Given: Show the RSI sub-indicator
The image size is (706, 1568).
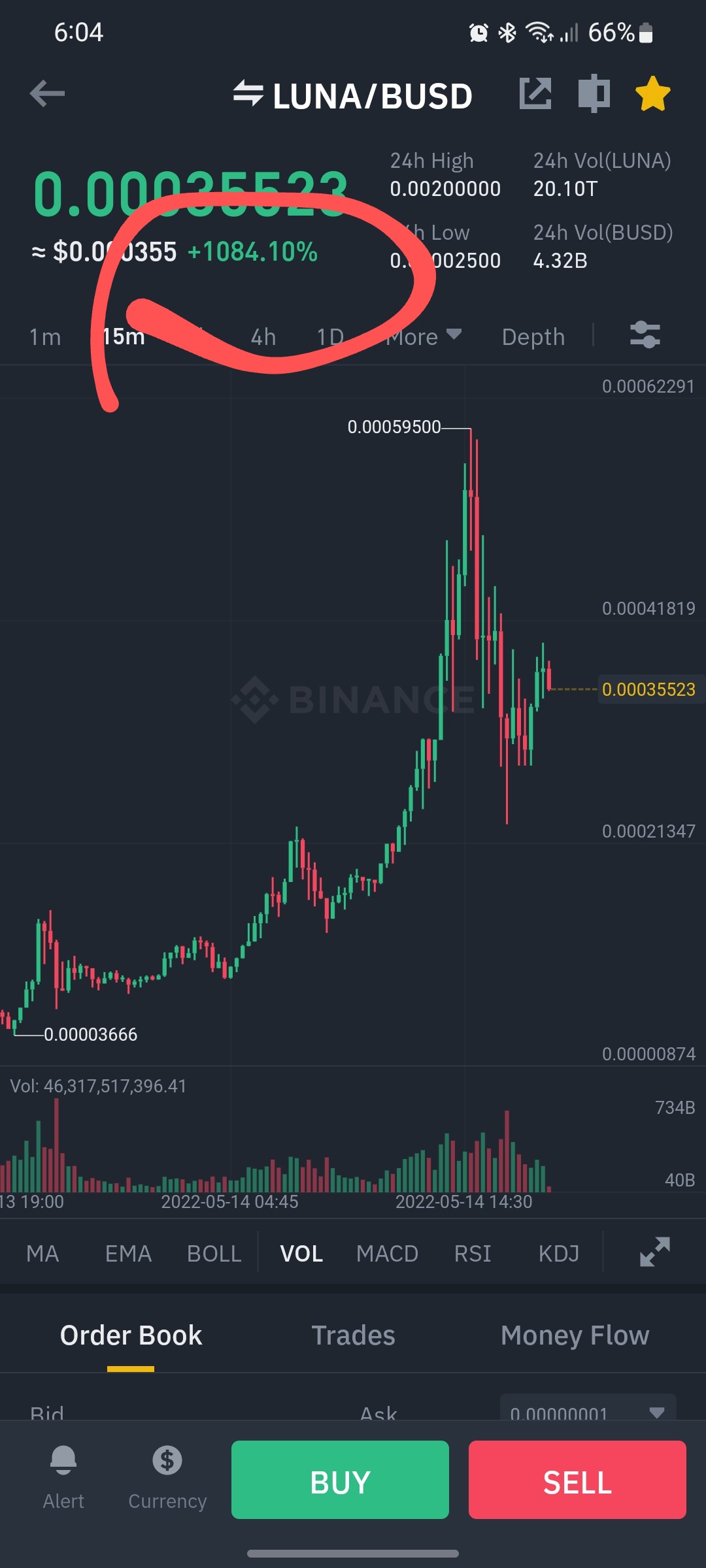Looking at the screenshot, I should pos(472,1254).
